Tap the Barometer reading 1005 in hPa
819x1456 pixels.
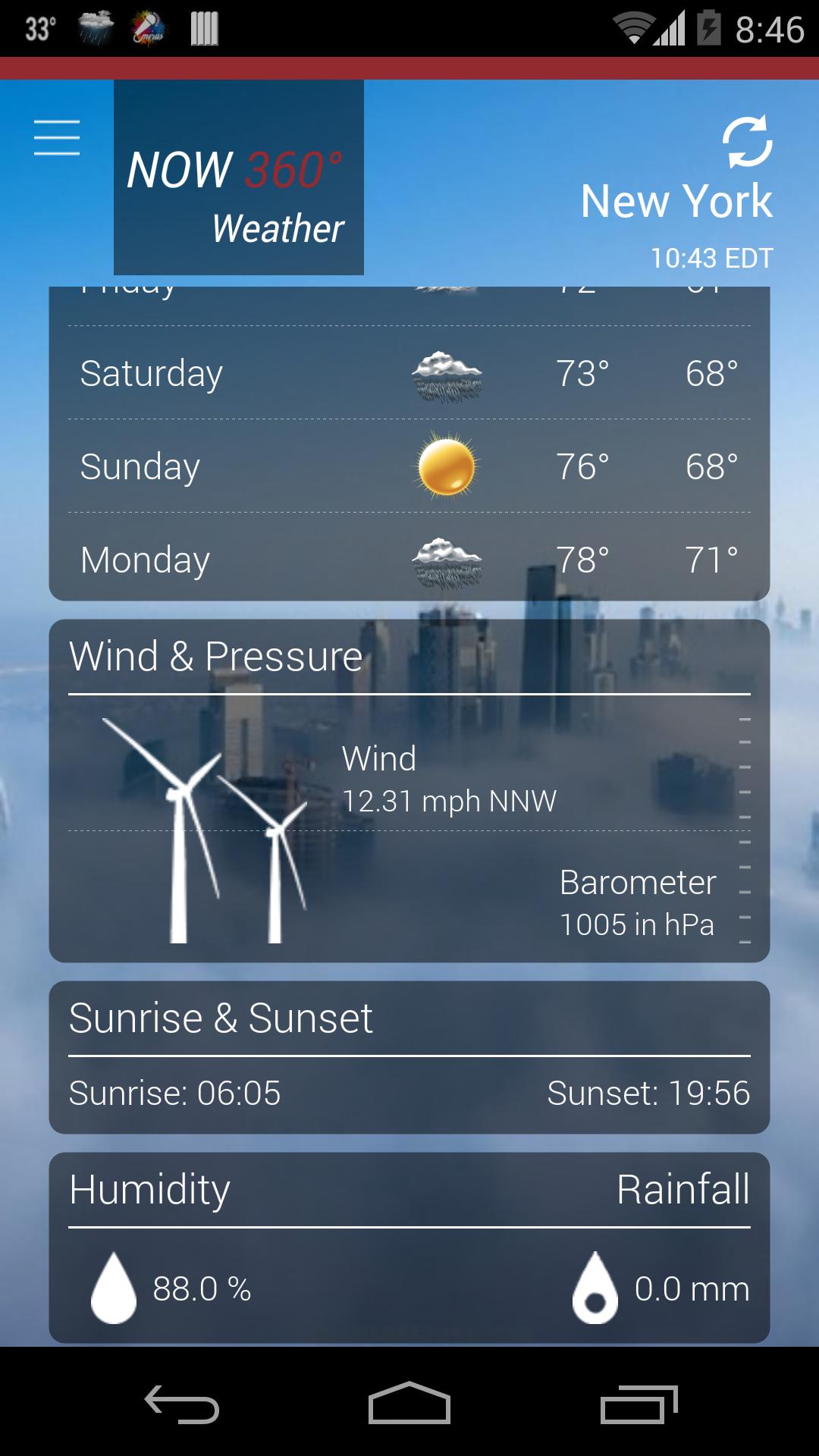[x=635, y=924]
